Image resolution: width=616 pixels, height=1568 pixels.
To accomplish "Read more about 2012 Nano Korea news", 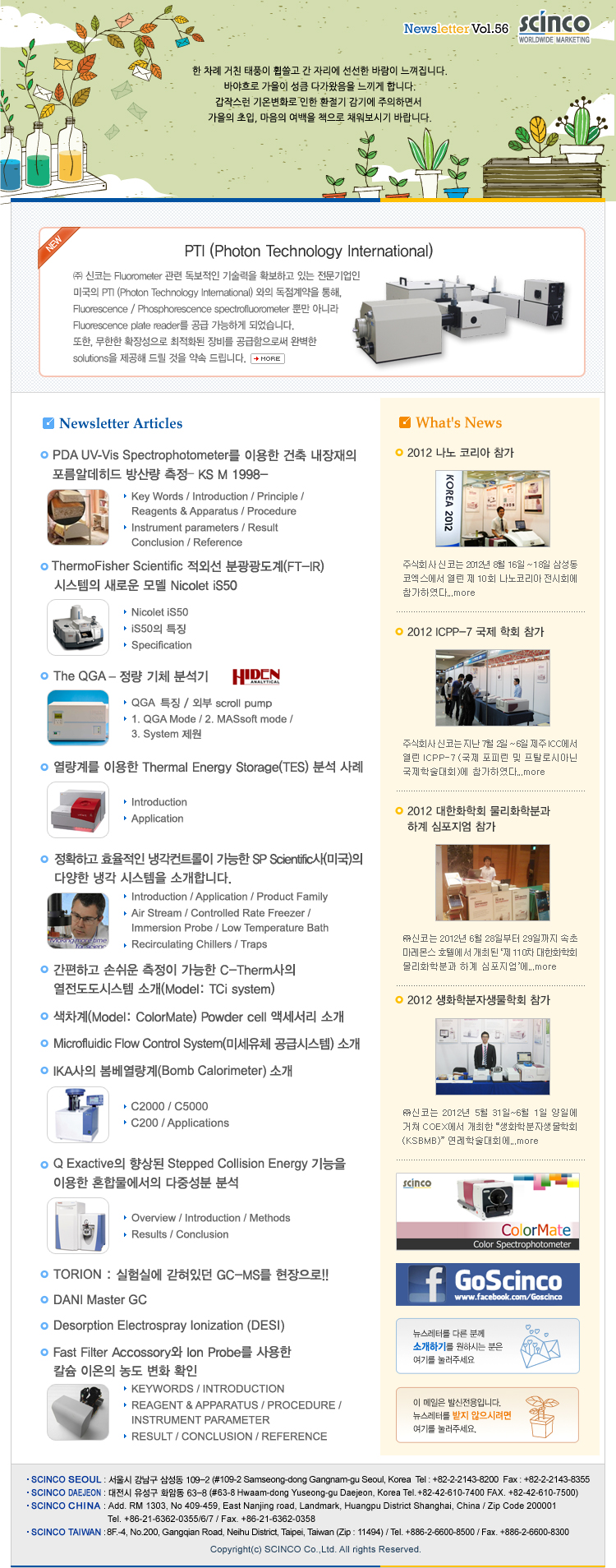I will coord(463,593).
